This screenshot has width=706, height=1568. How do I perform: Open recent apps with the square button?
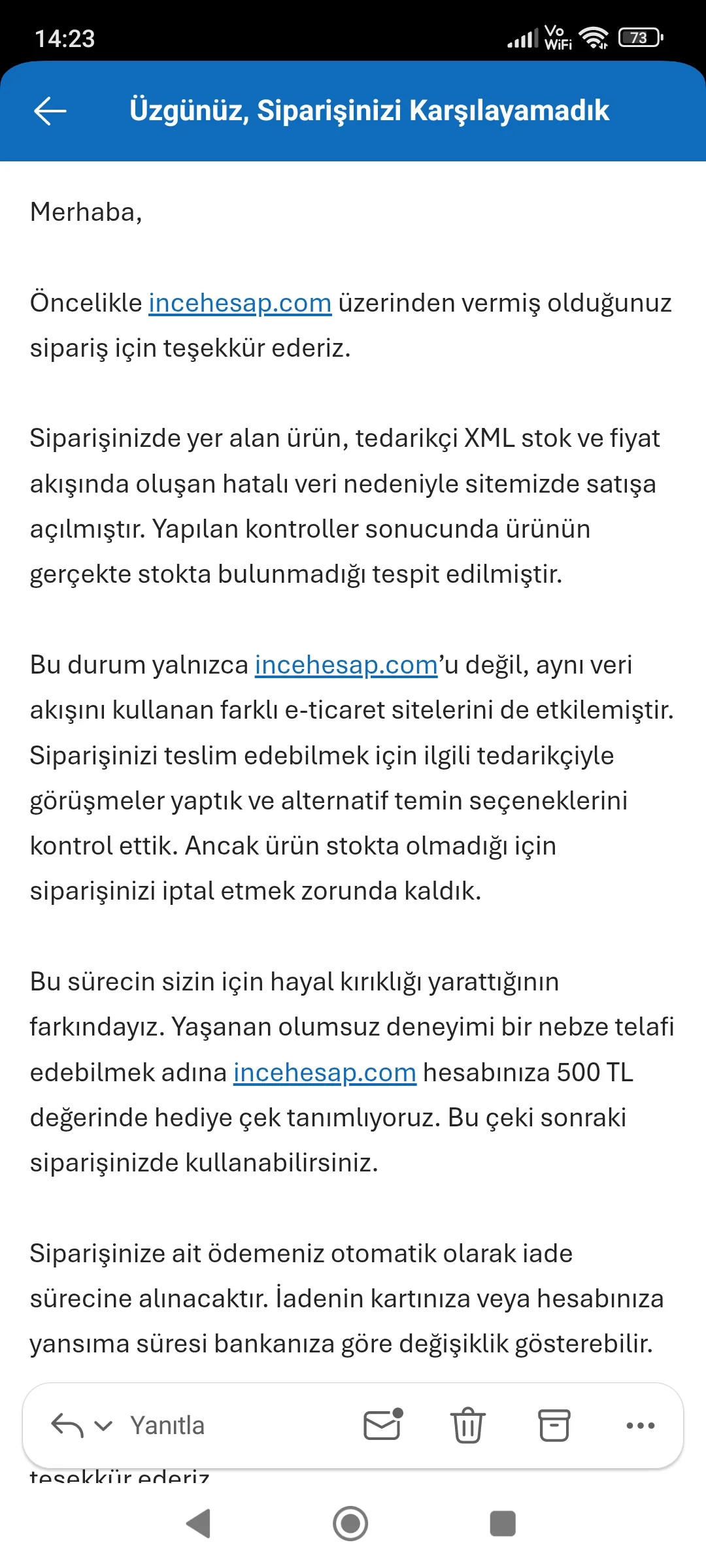point(503,1524)
